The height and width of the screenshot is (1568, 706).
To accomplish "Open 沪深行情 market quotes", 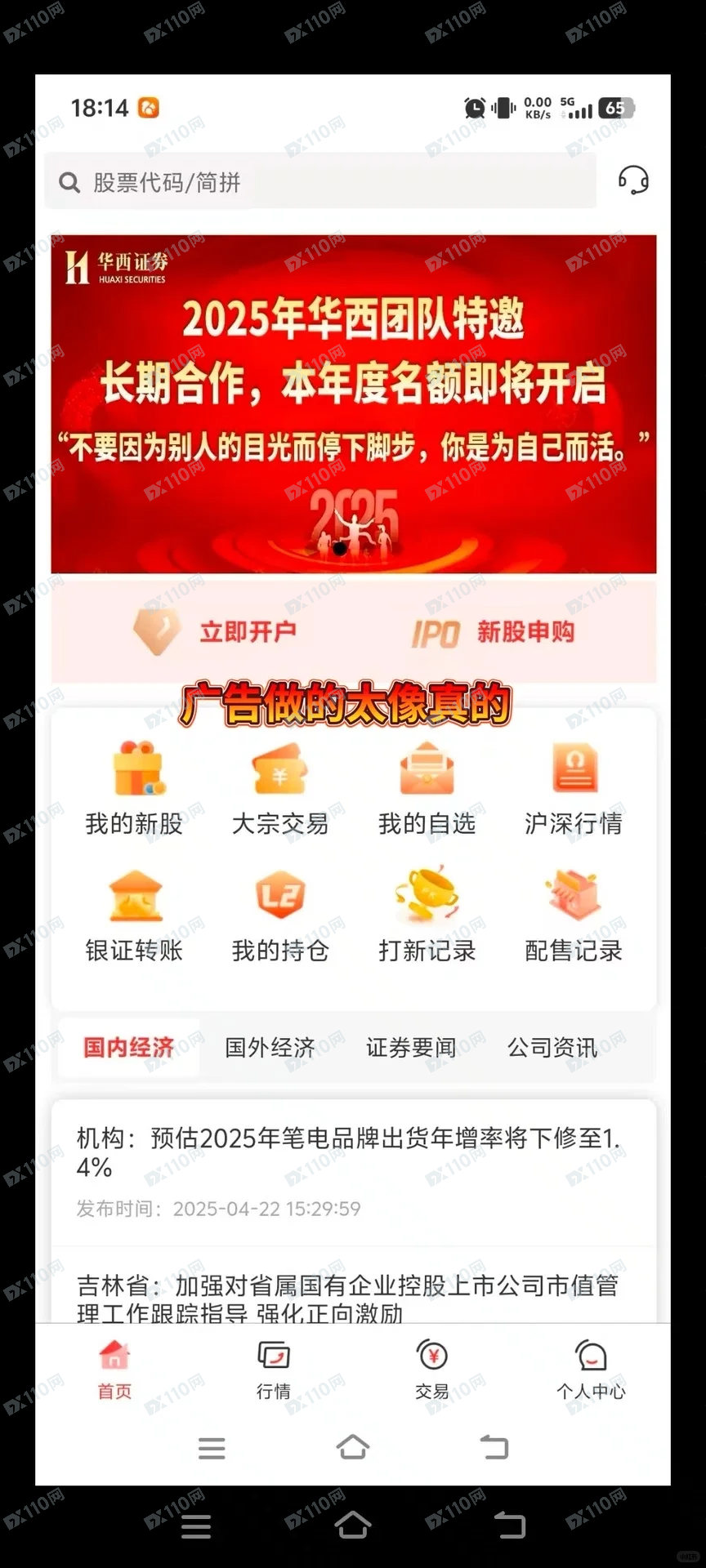I will pyautogui.click(x=574, y=788).
